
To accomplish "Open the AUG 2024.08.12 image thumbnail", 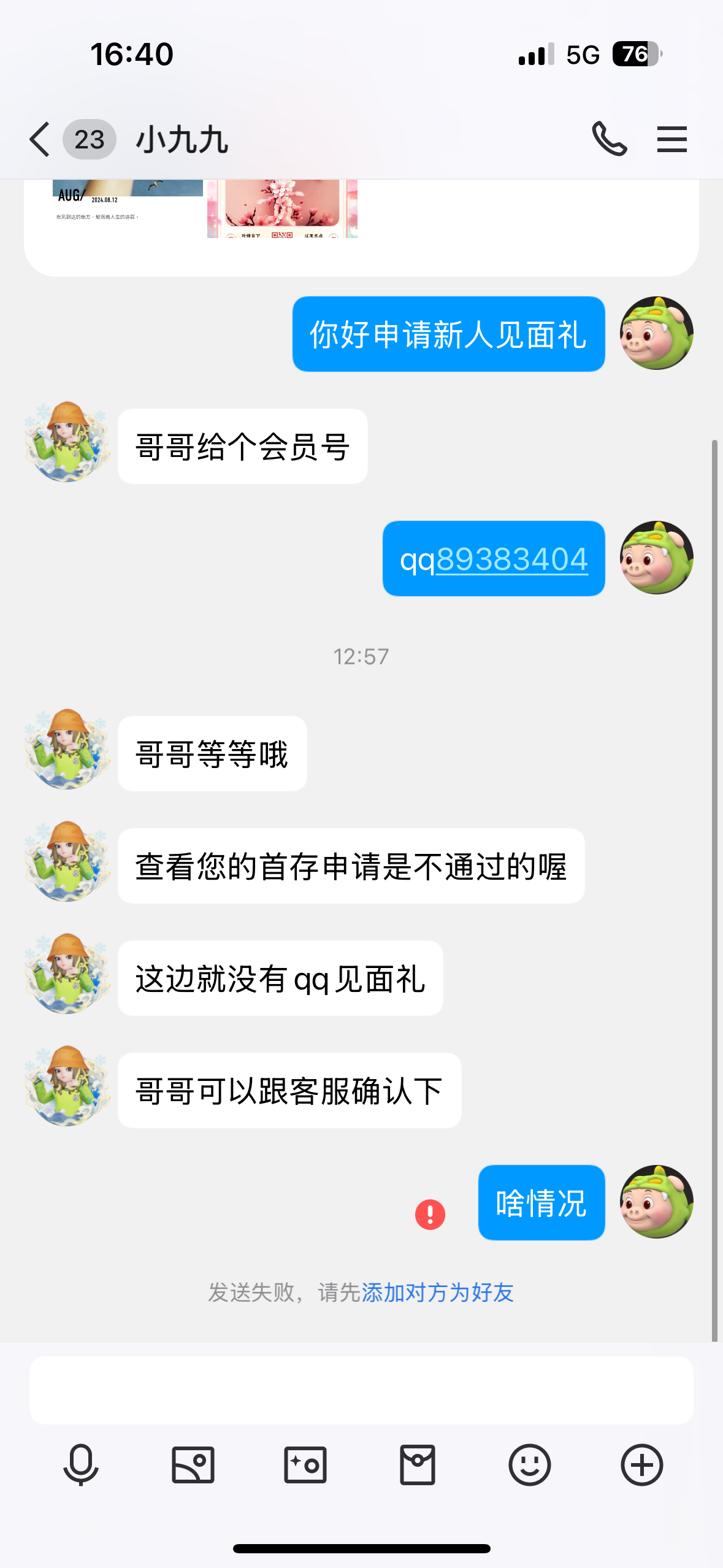I will pos(128,202).
